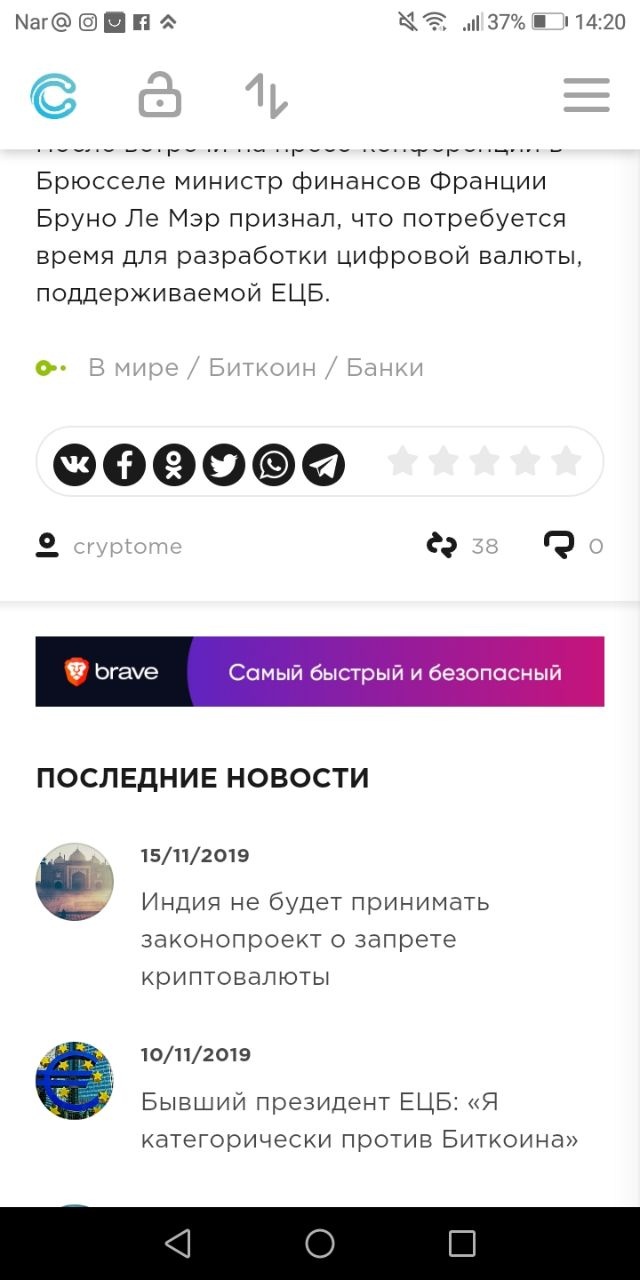Share the article on Facebook

124,465
